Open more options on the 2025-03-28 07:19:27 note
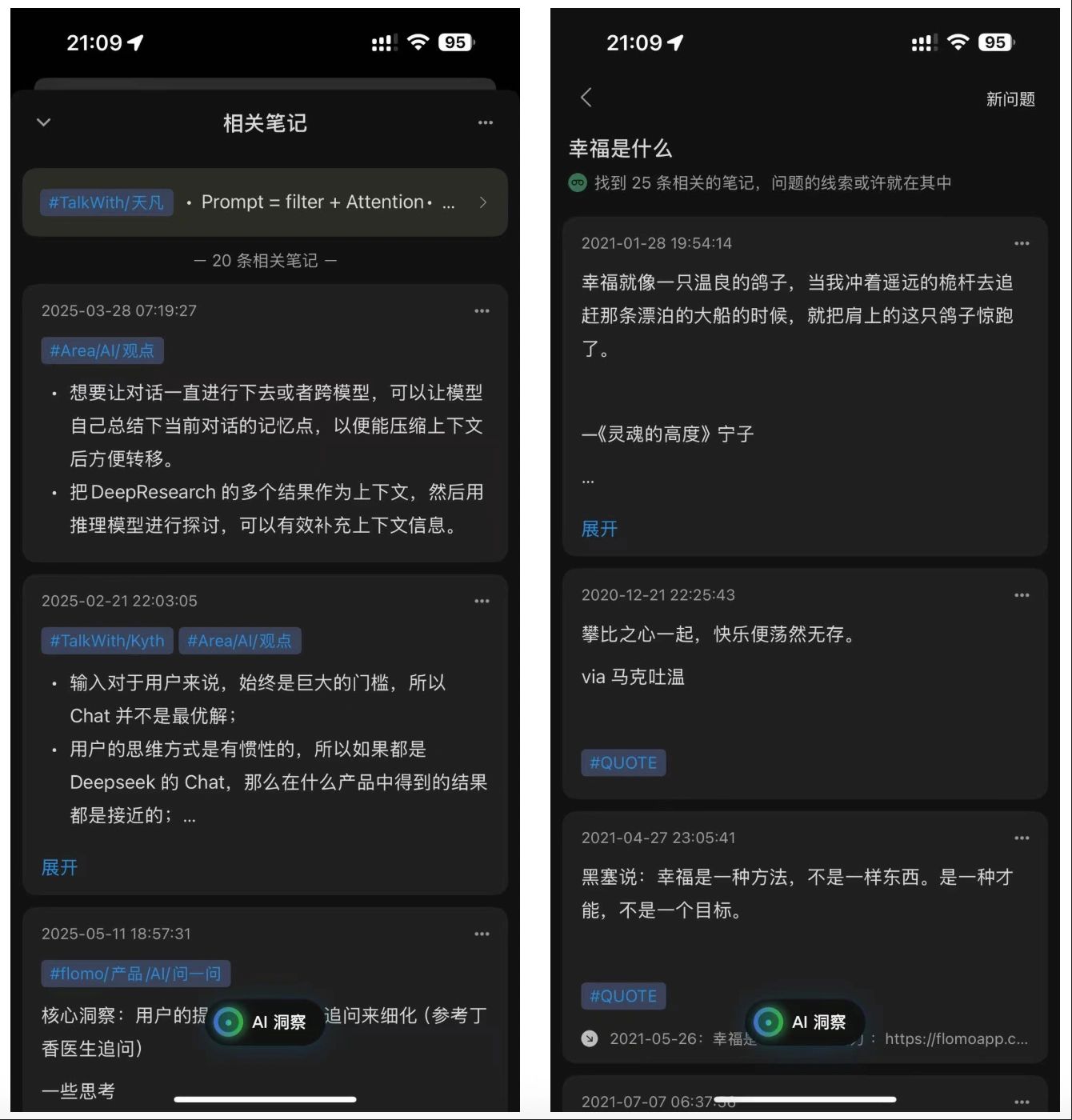The width and height of the screenshot is (1072, 1120). 482,311
